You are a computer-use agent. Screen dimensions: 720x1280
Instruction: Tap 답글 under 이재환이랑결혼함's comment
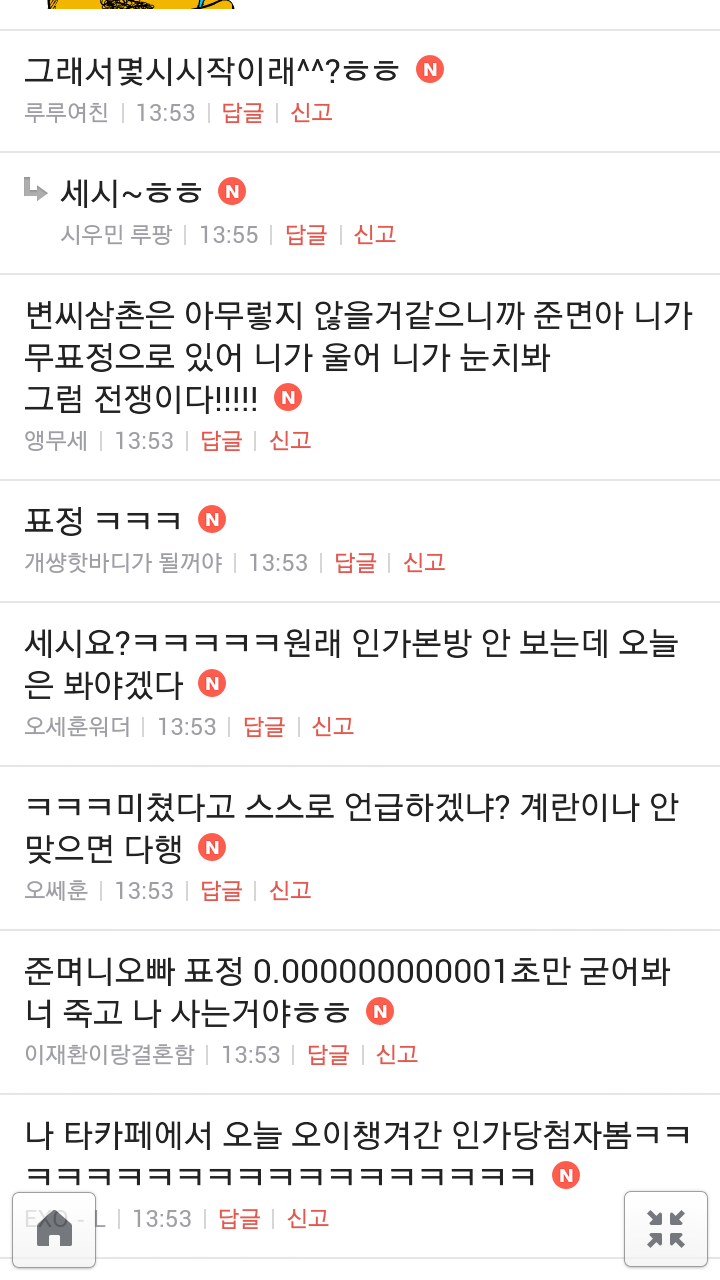pos(328,1054)
